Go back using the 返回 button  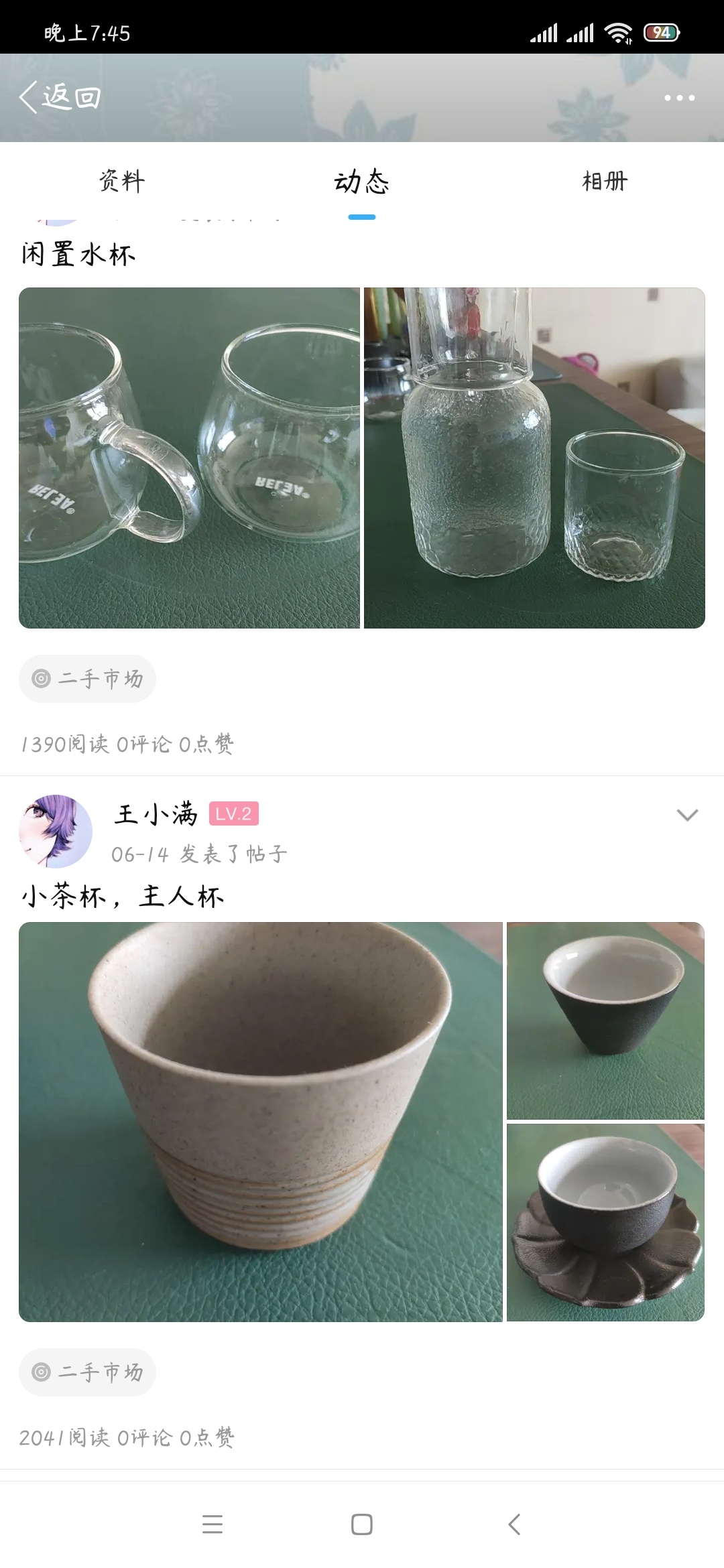pyautogui.click(x=60, y=98)
